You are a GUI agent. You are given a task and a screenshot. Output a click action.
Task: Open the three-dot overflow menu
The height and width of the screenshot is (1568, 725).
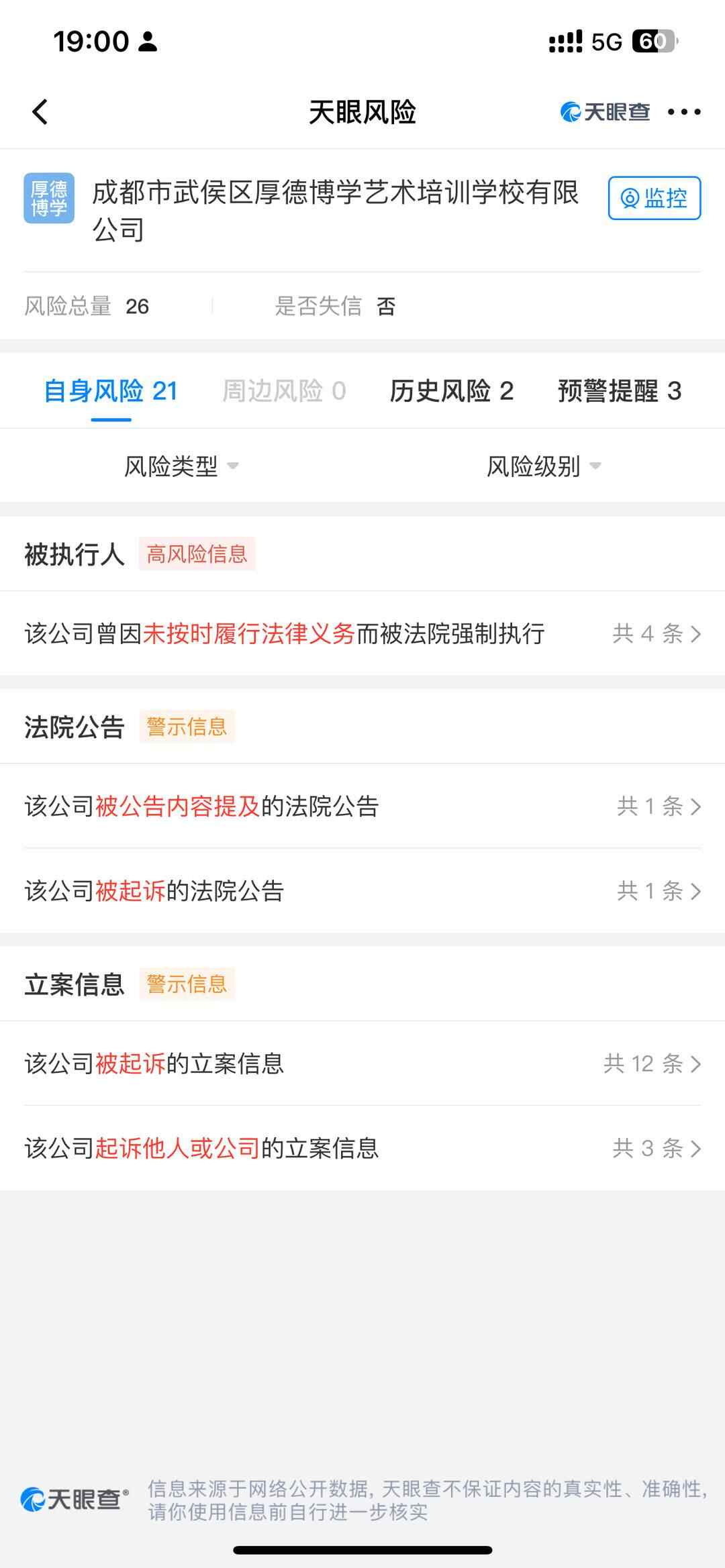[684, 112]
